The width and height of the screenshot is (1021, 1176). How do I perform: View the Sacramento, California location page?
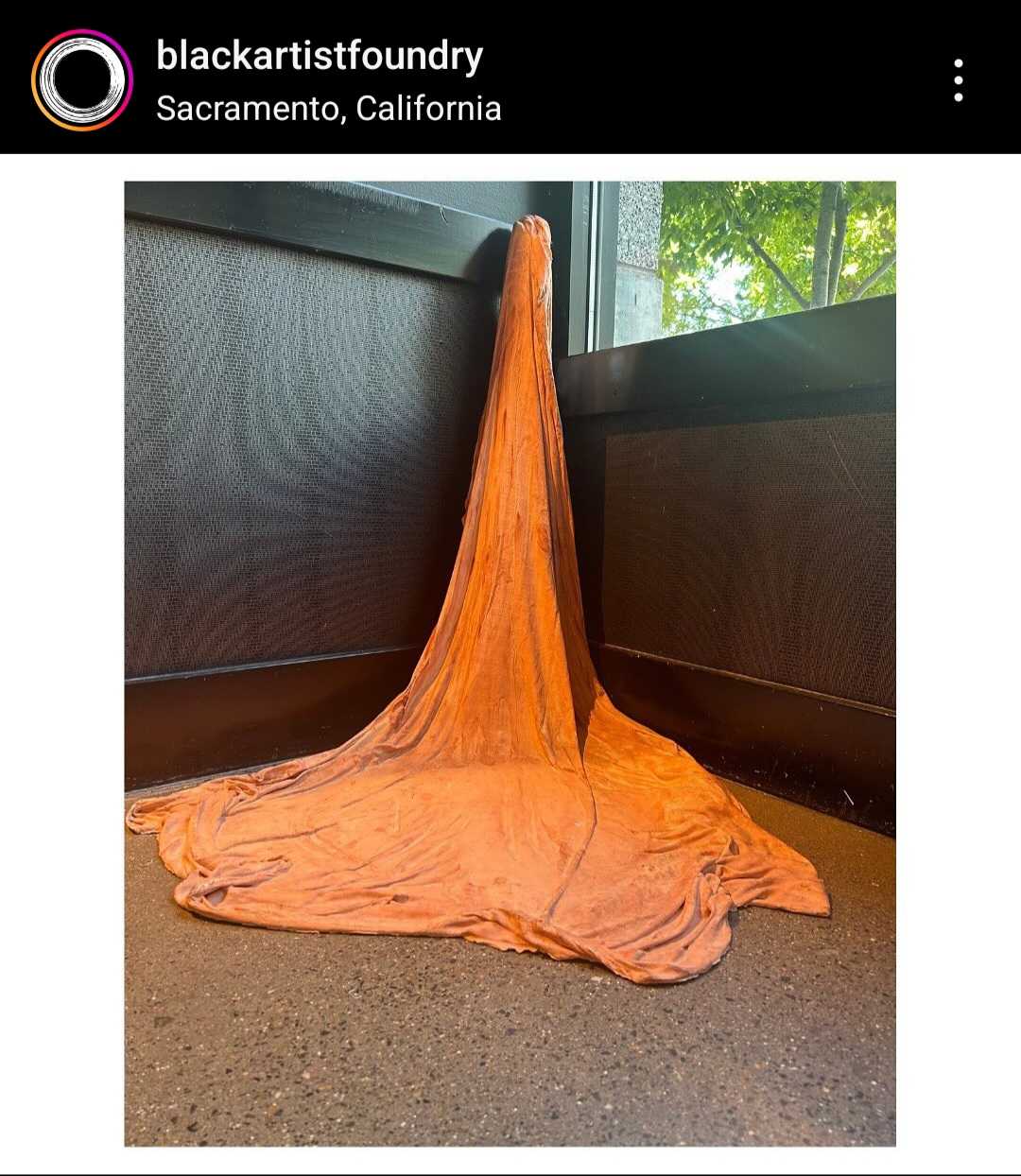click(x=328, y=109)
